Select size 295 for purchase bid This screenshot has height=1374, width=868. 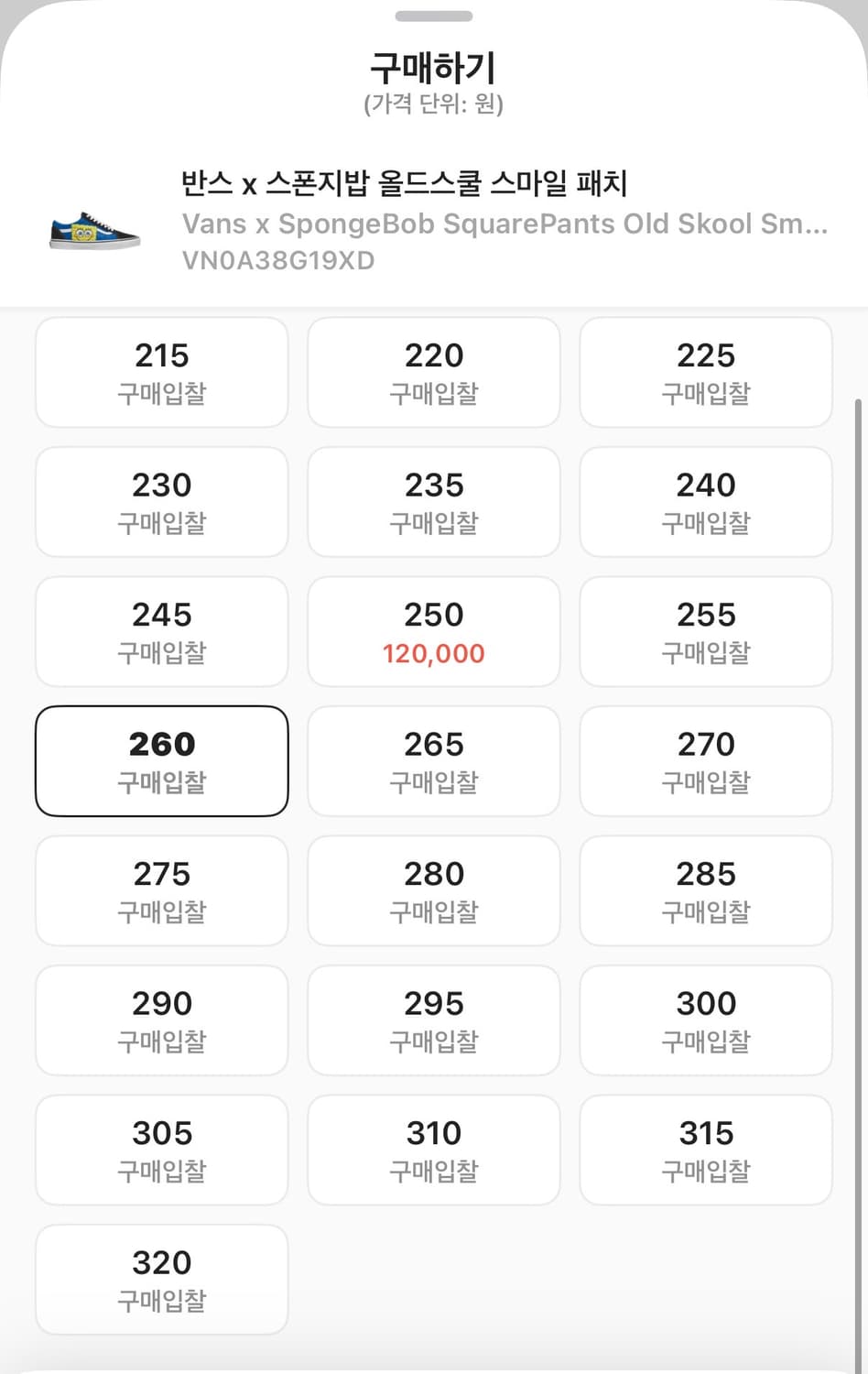pos(433,1020)
